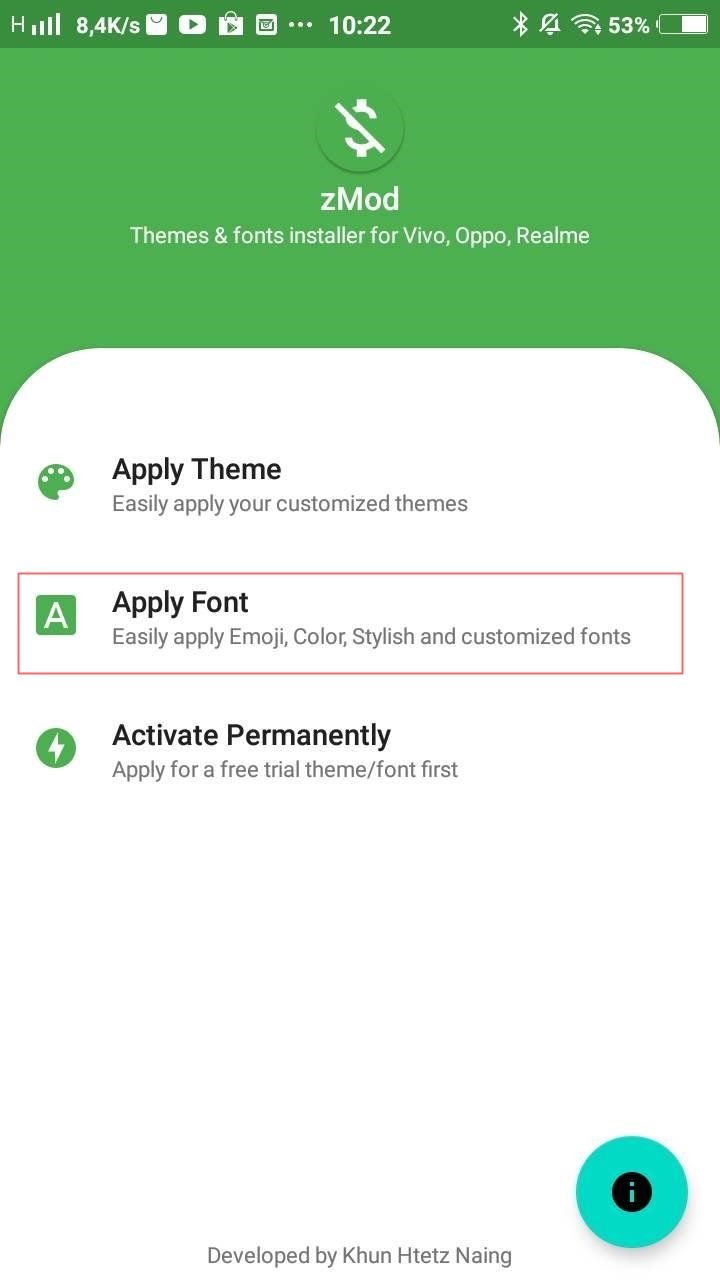The height and width of the screenshot is (1280, 720).
Task: Select Apply Font to install fonts
Action: 350,620
